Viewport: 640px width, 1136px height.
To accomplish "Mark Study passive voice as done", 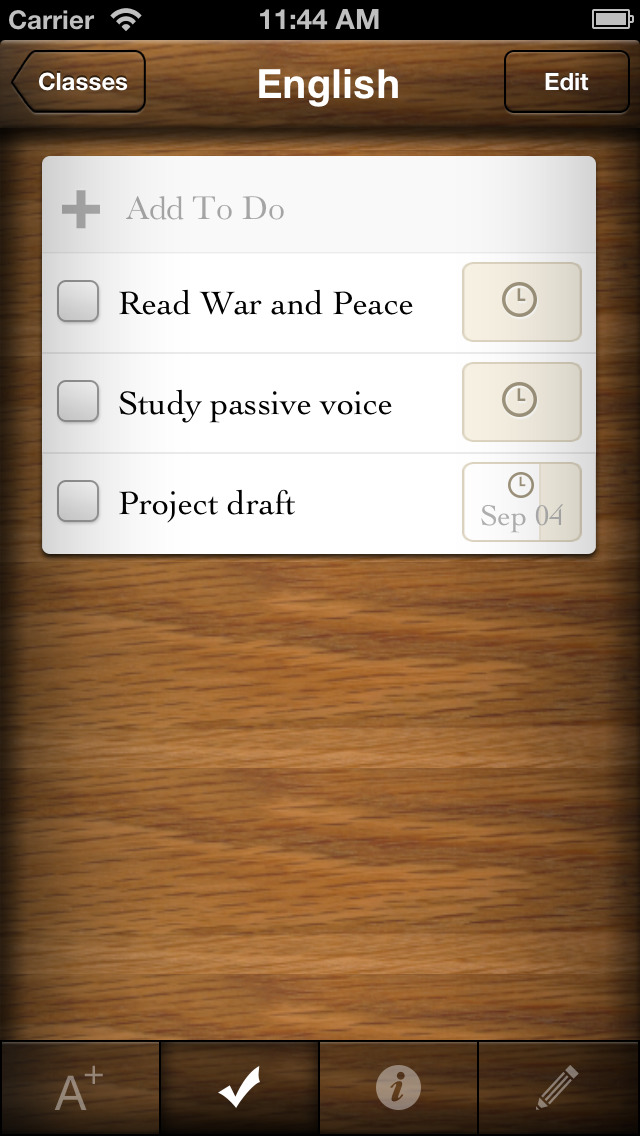I will 78,402.
